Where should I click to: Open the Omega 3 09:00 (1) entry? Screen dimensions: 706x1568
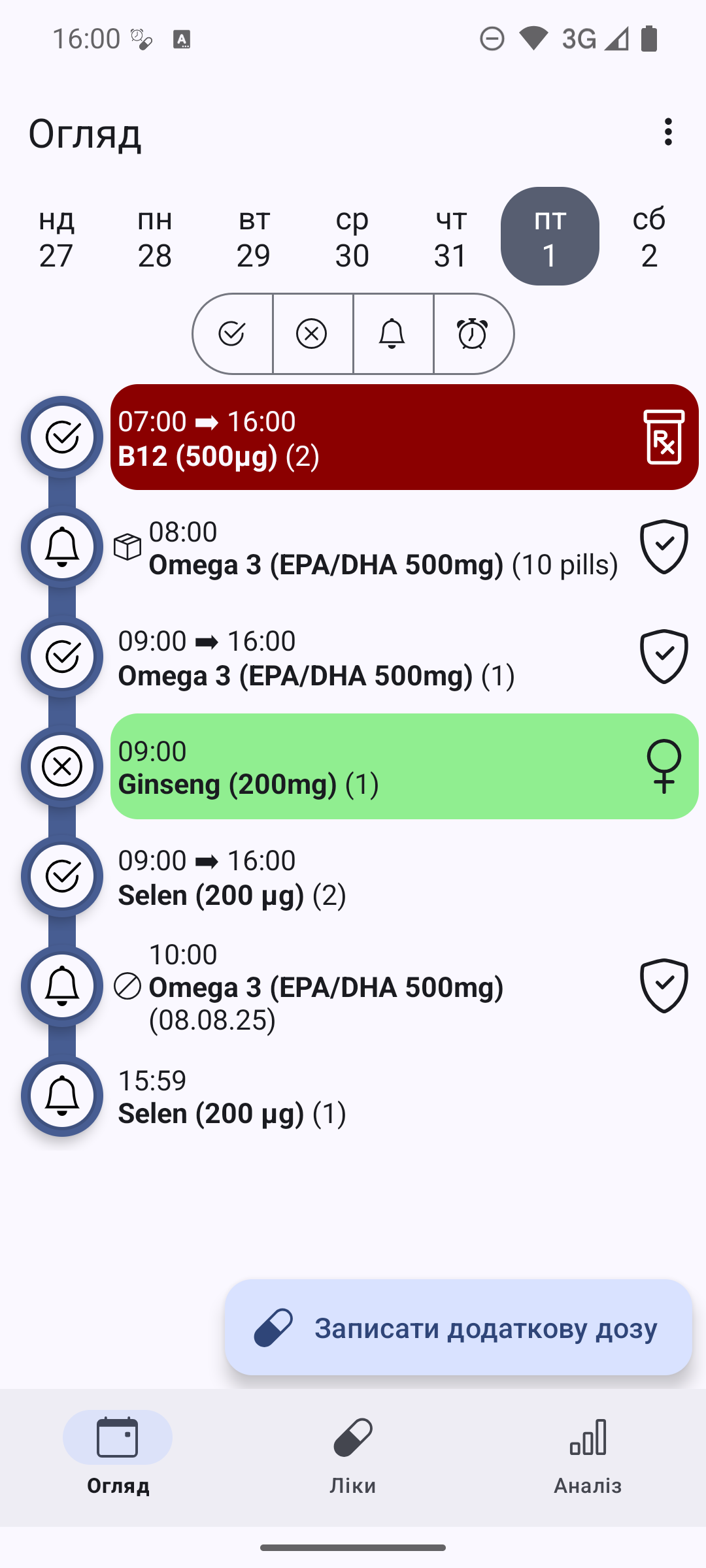click(366, 657)
